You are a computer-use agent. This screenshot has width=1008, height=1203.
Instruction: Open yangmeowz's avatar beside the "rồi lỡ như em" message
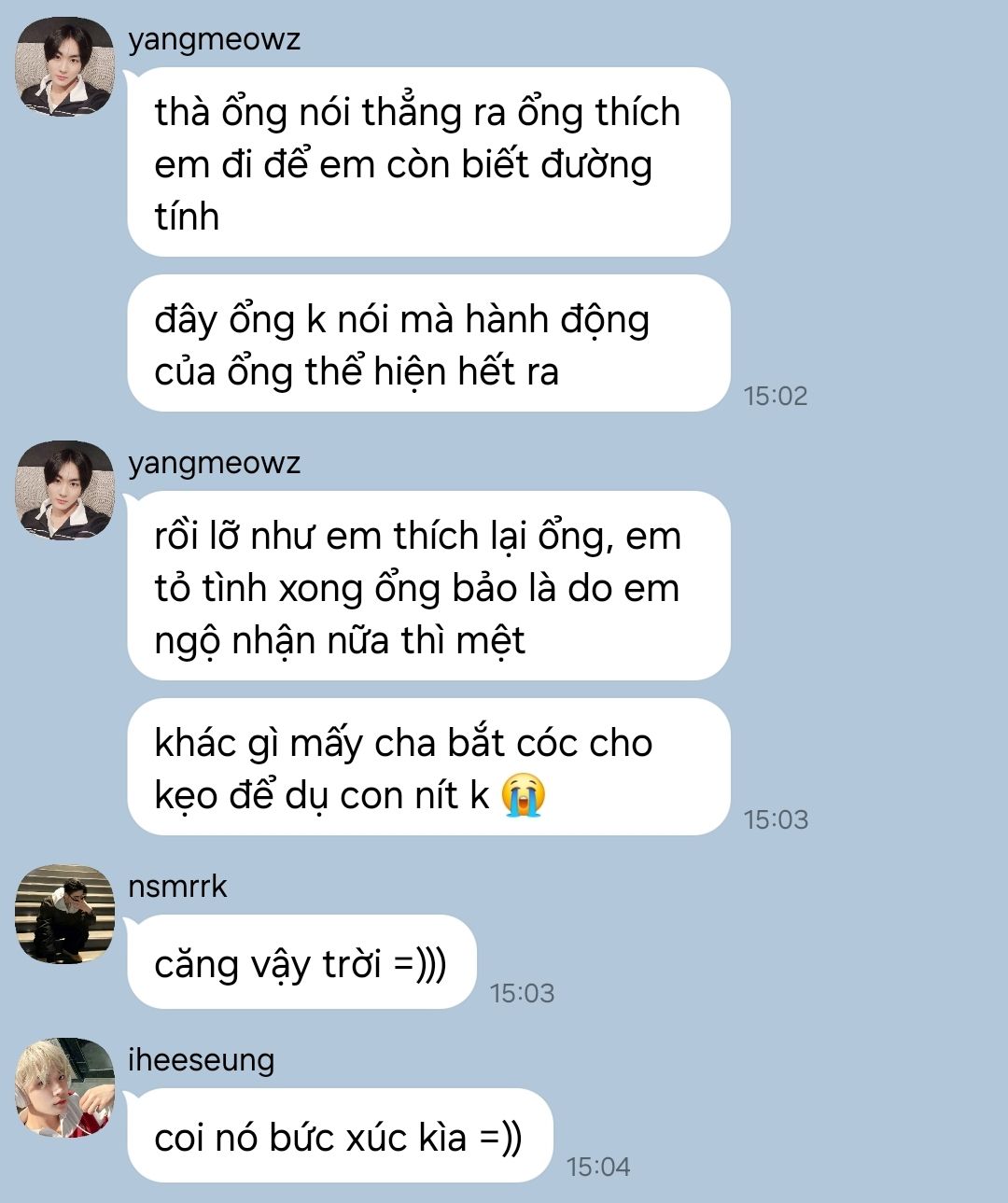point(65,491)
